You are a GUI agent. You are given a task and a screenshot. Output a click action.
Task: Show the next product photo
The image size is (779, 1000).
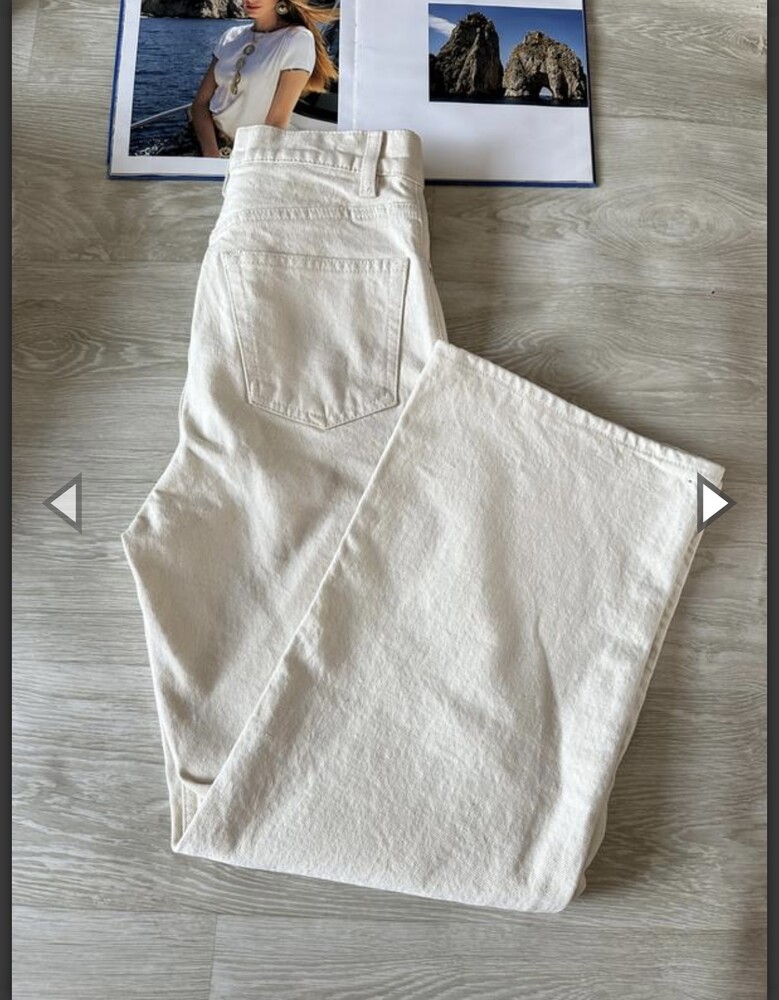coord(714,503)
